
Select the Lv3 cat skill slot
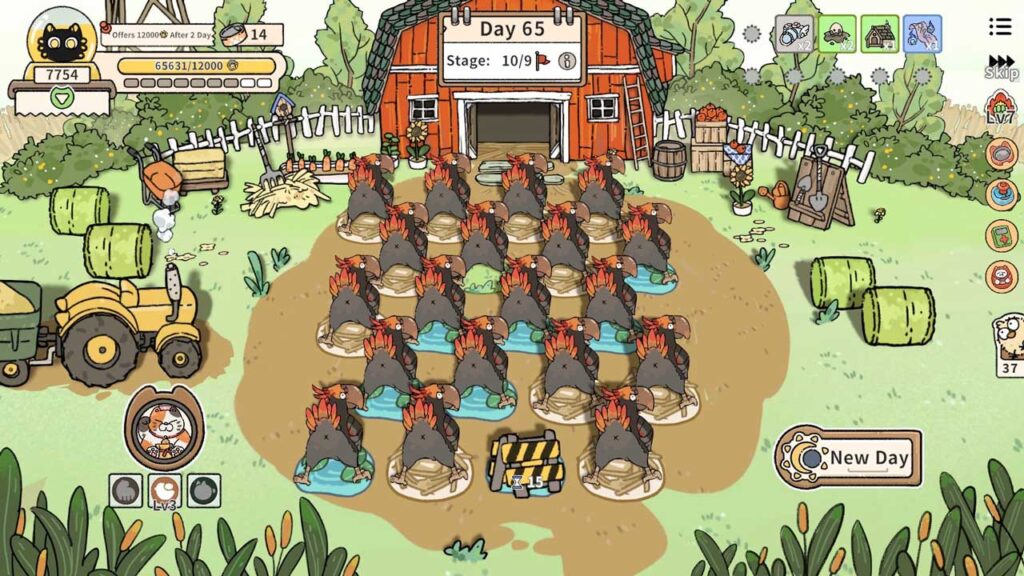click(x=164, y=490)
